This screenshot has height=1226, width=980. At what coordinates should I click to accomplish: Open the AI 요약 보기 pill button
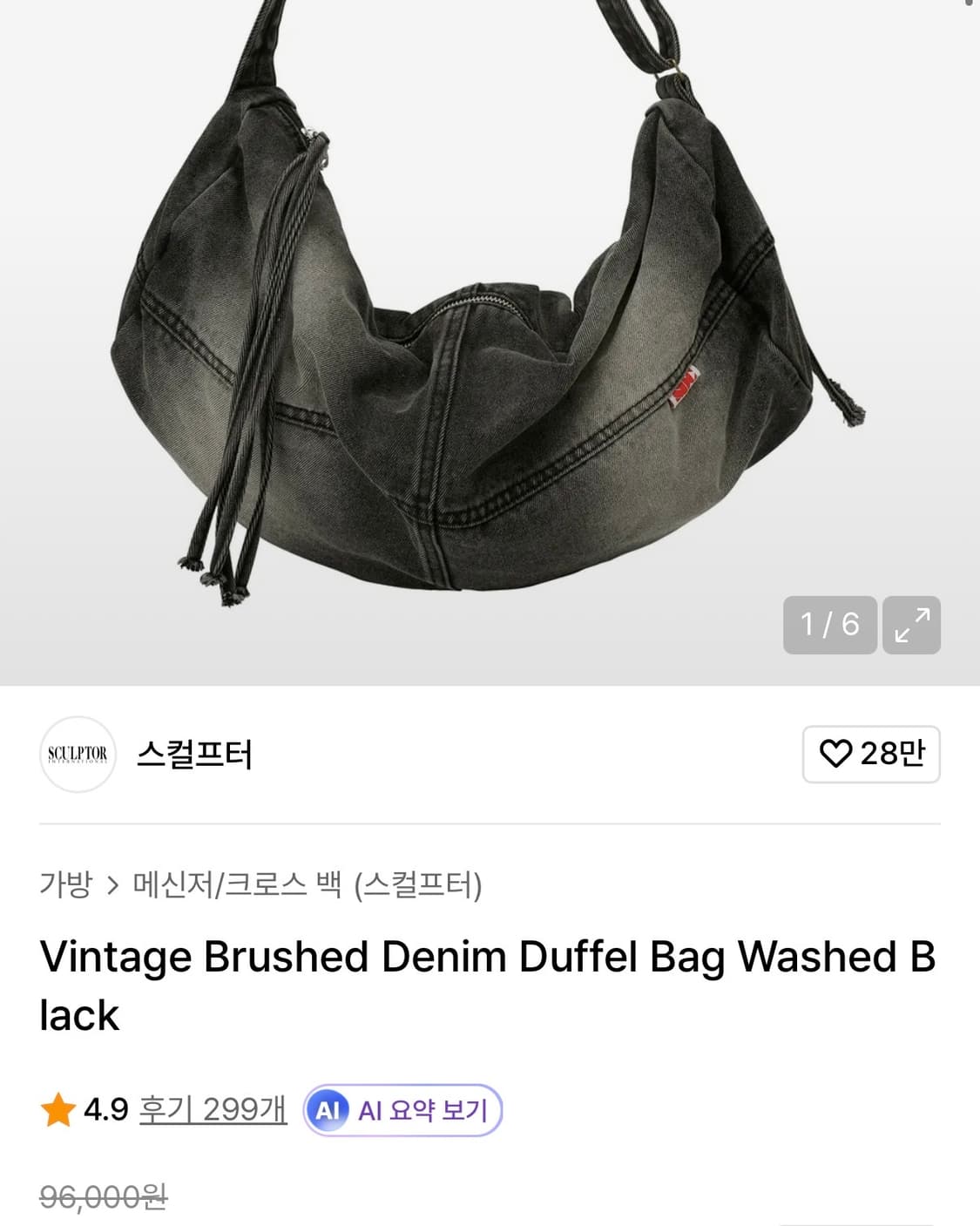point(402,1110)
